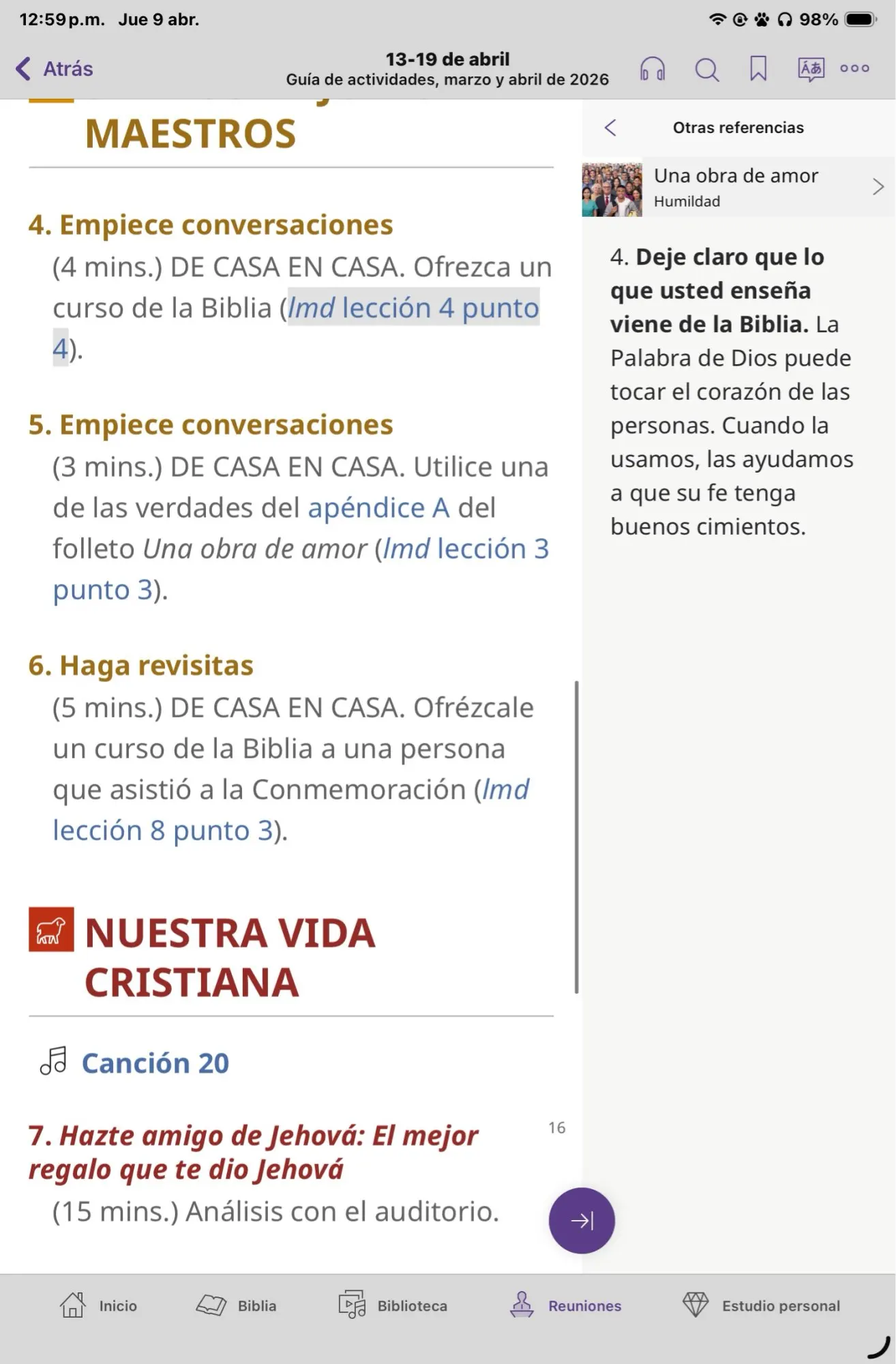Open the audio headphones icon
The width and height of the screenshot is (896, 1364).
pos(653,69)
